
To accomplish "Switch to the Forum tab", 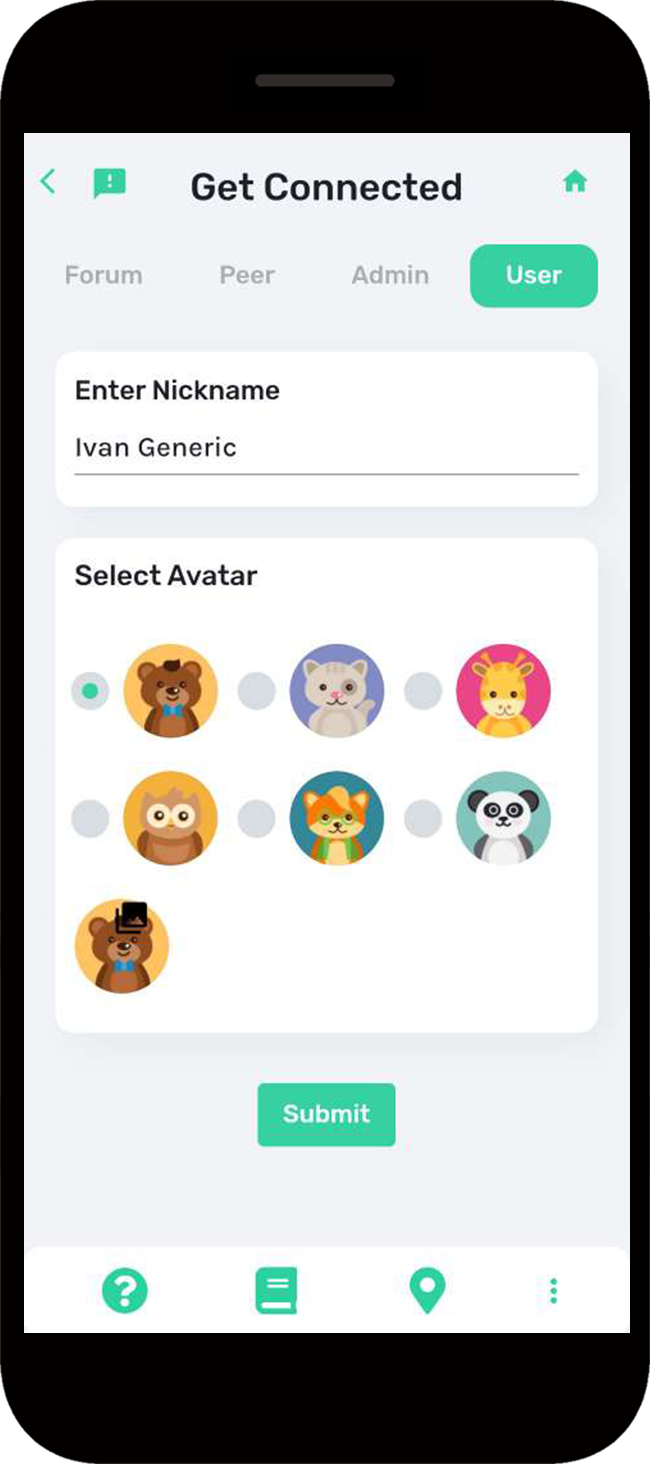I will click(x=103, y=275).
